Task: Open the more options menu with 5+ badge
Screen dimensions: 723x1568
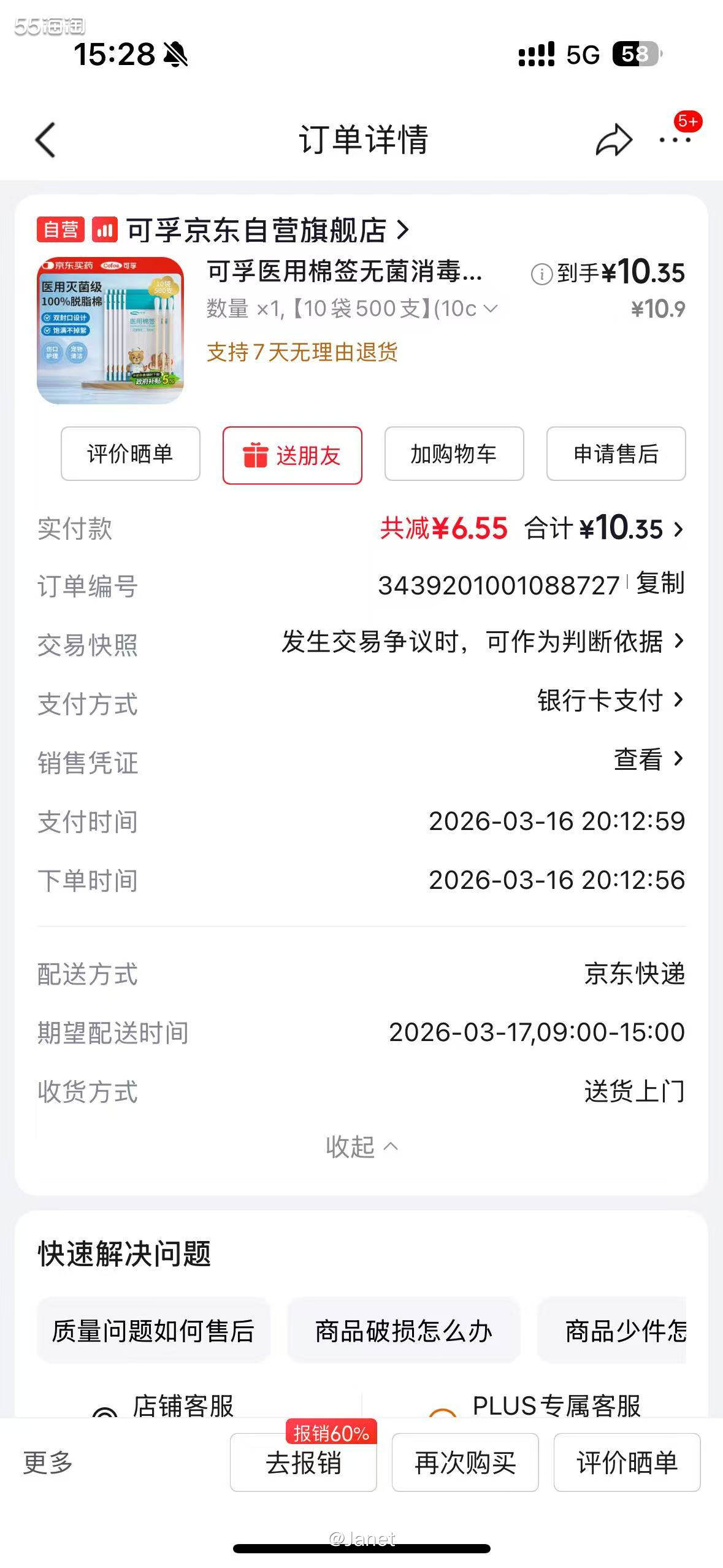Action: click(676, 140)
